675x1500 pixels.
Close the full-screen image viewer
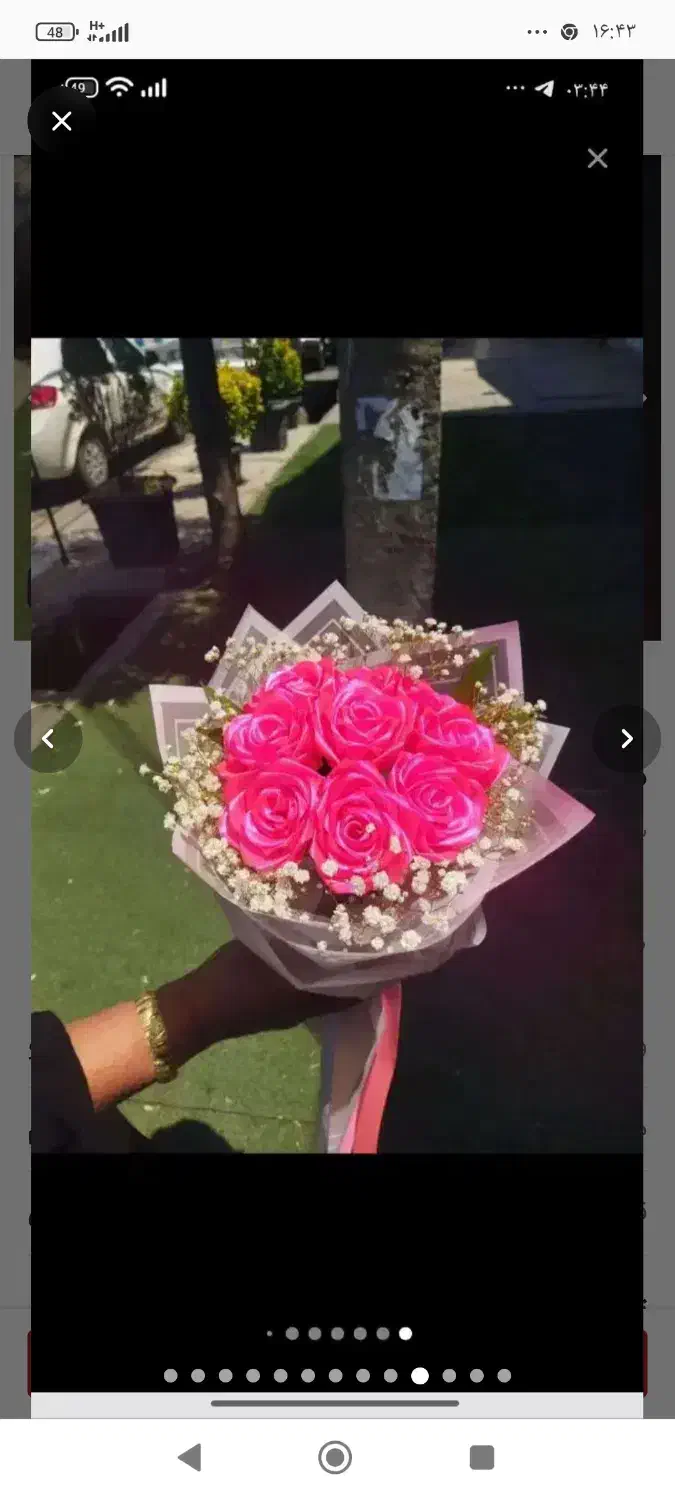point(62,122)
